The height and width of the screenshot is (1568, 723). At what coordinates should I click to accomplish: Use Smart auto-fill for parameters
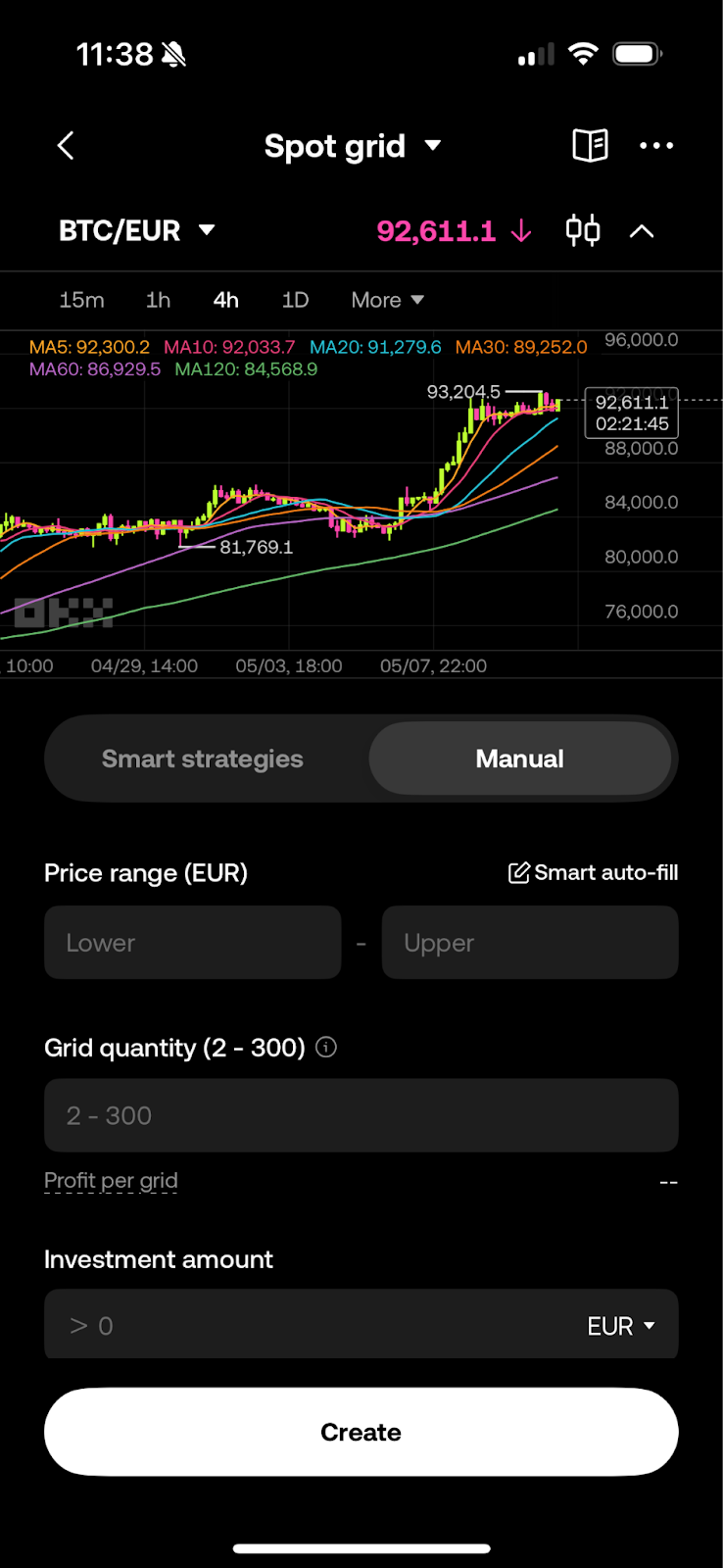point(594,872)
